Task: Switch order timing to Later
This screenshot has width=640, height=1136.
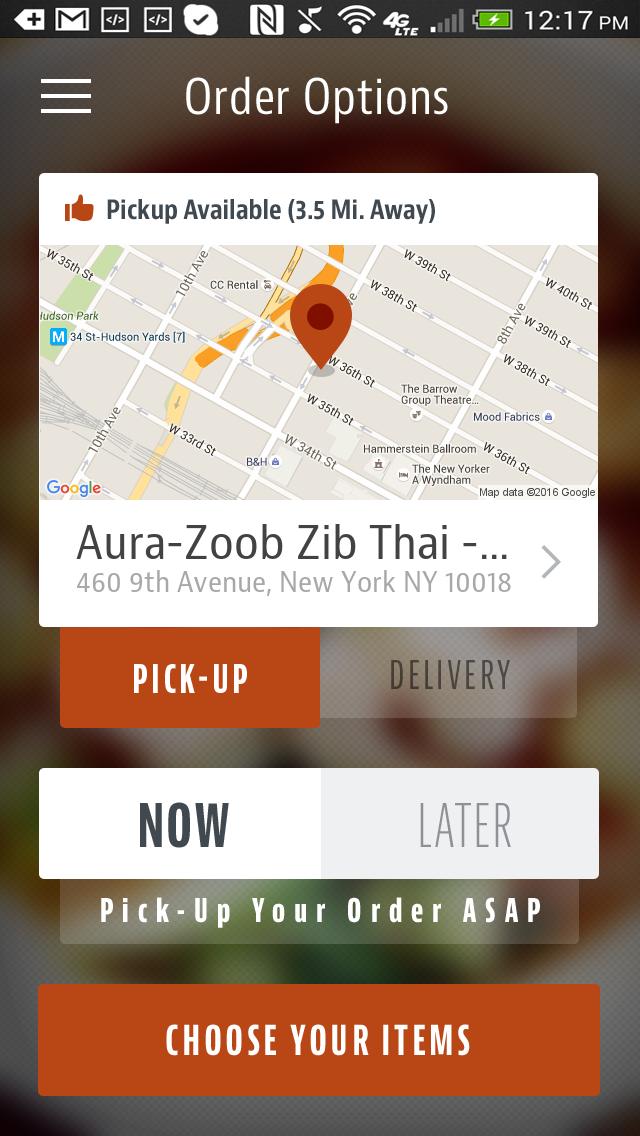Action: [461, 824]
